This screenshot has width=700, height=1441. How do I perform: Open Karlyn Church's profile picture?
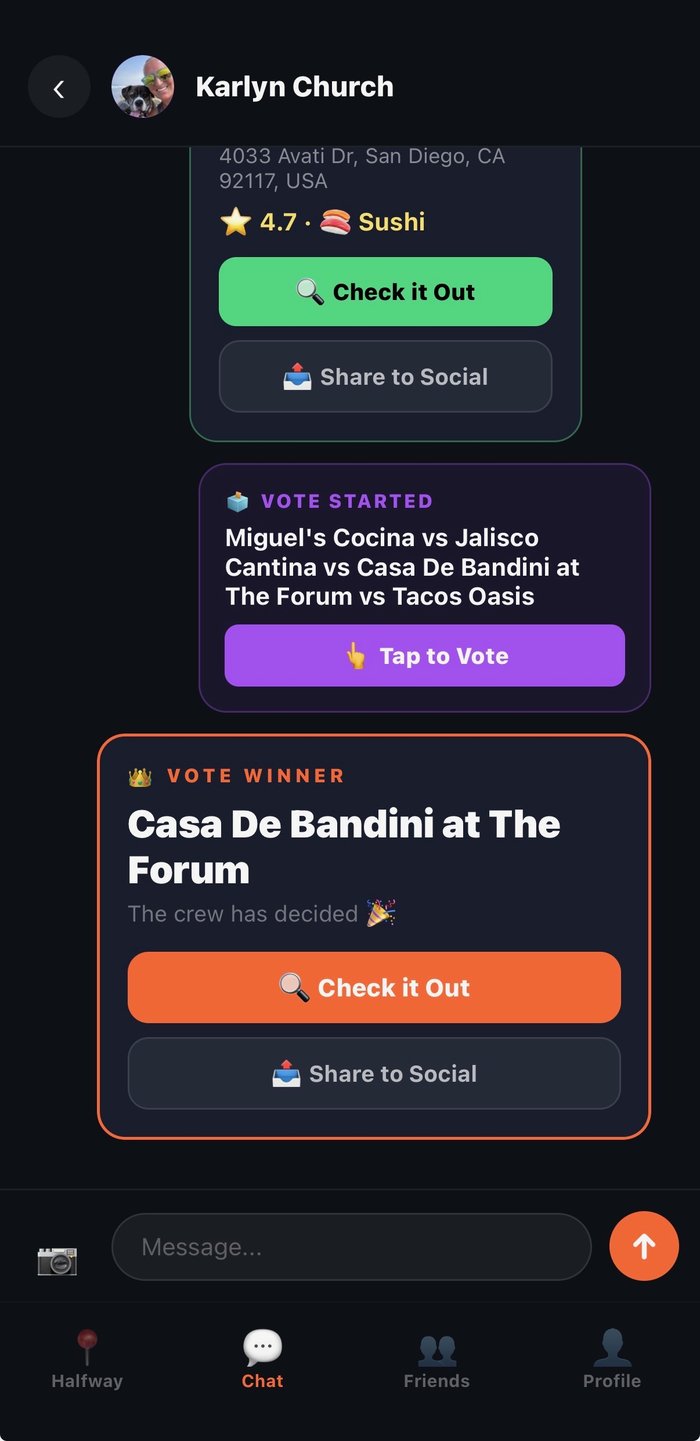point(142,87)
